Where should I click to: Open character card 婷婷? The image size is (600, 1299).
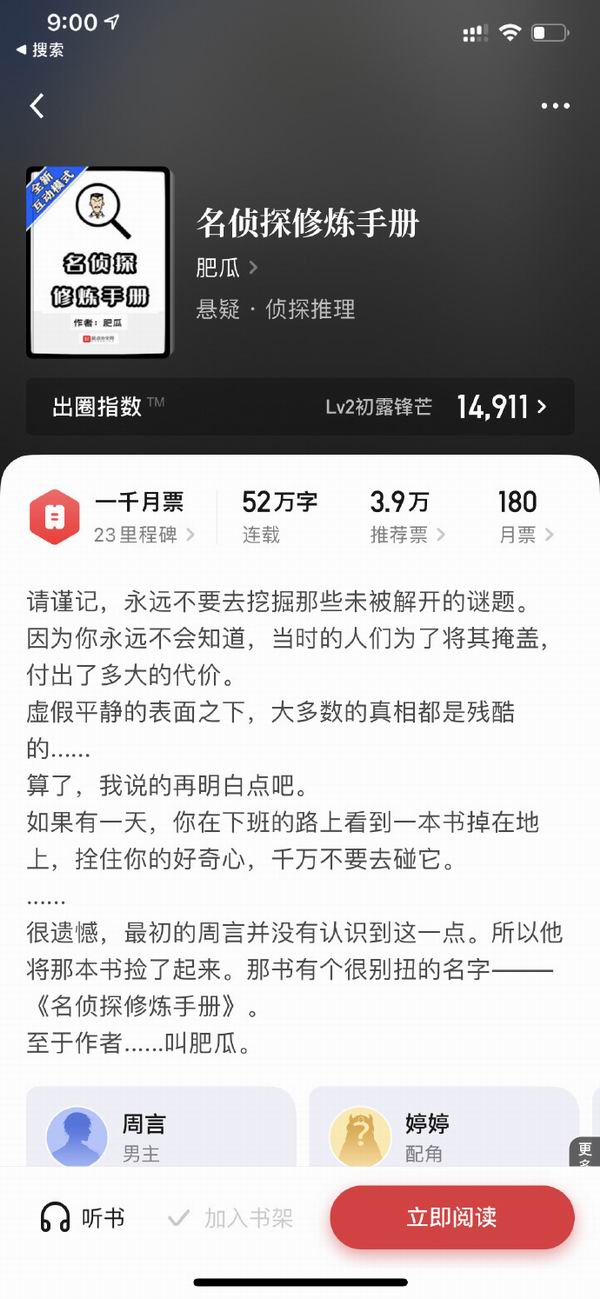442,1137
